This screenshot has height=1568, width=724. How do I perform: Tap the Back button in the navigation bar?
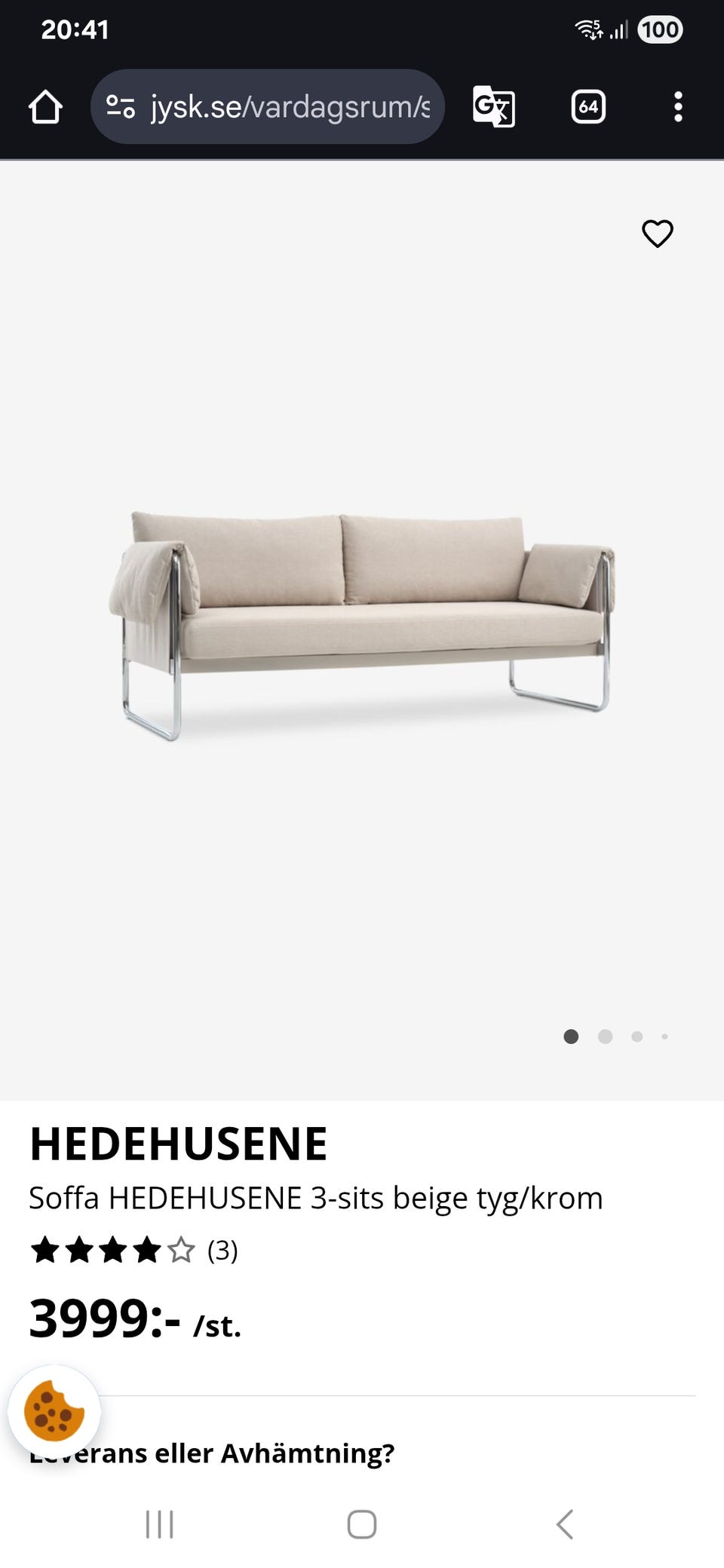coord(566,1524)
